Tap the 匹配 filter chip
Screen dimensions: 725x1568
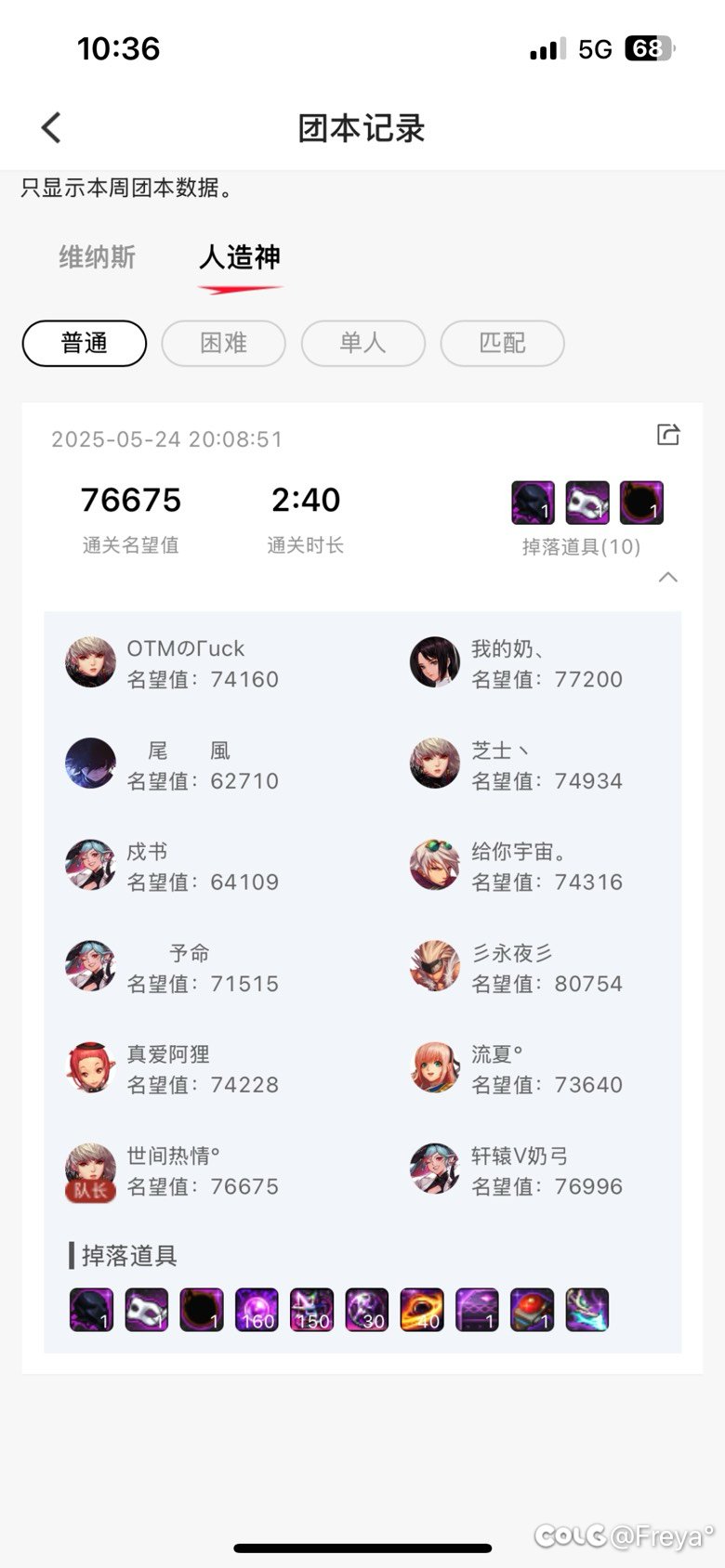(x=503, y=344)
